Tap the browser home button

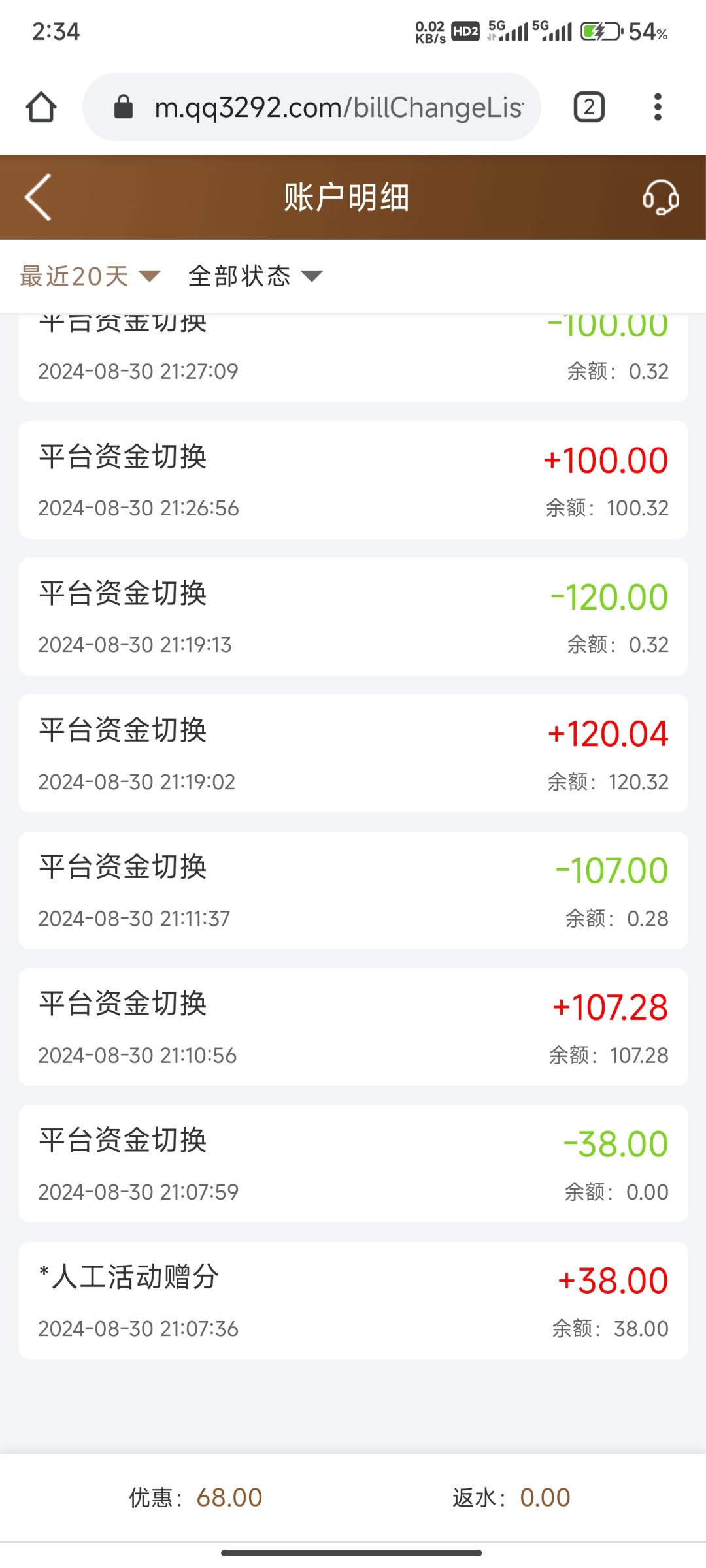[x=41, y=107]
